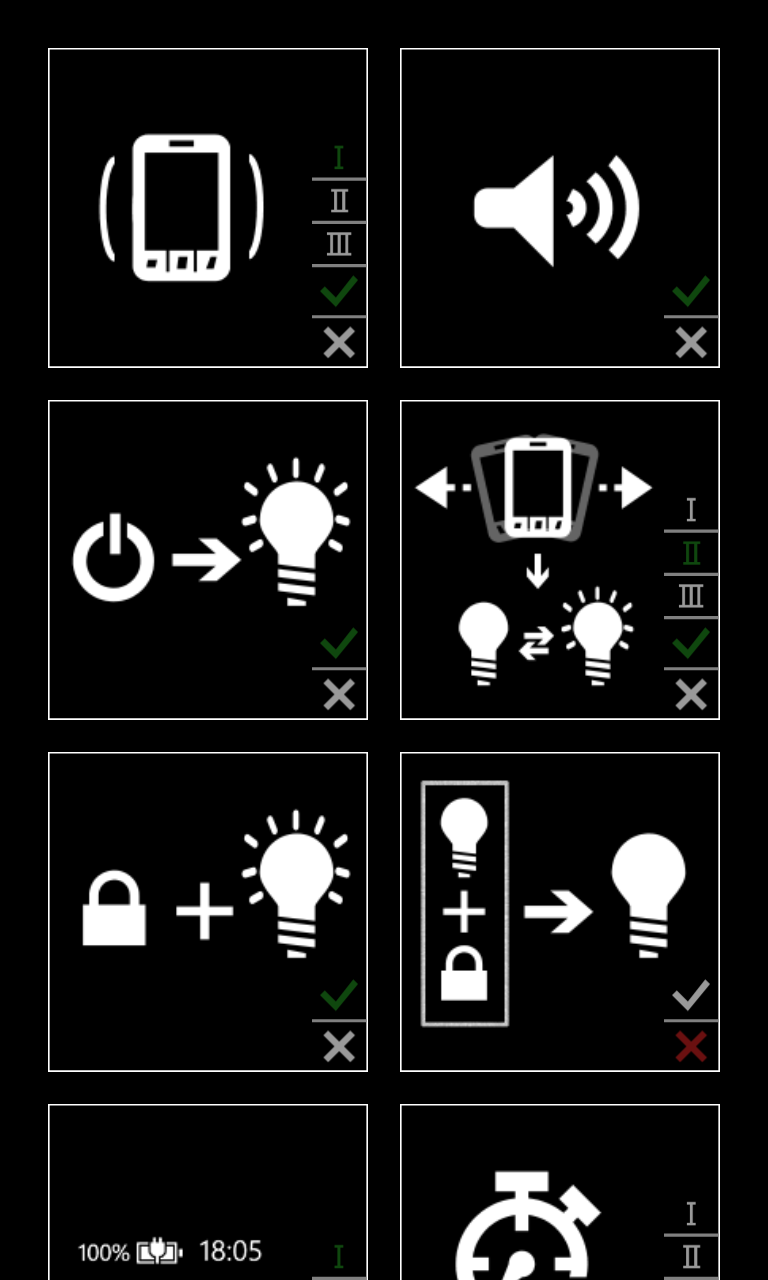Select level I on the shake-to-toggle tile

click(691, 510)
